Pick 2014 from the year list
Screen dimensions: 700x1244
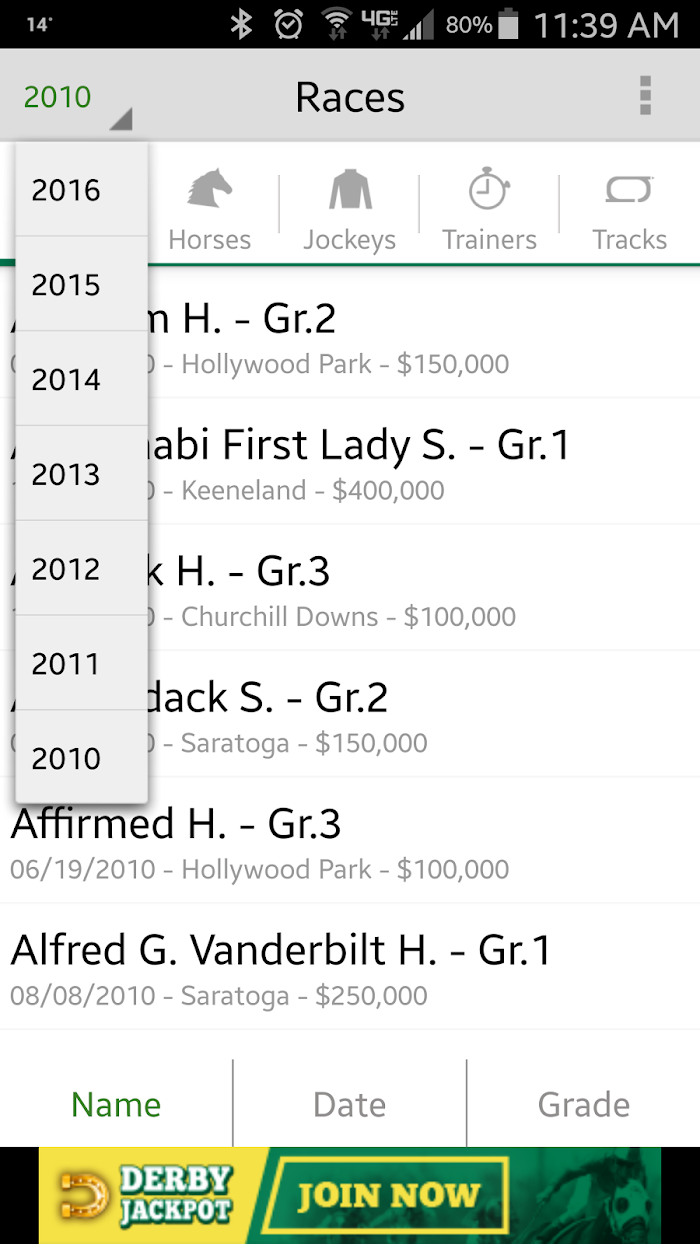point(82,379)
